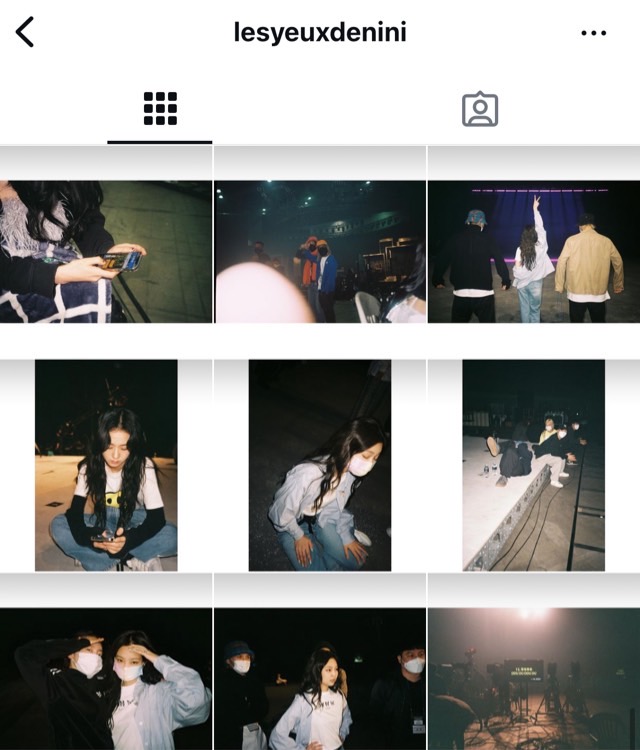Open the post of camera equipment under bright light

533,679
